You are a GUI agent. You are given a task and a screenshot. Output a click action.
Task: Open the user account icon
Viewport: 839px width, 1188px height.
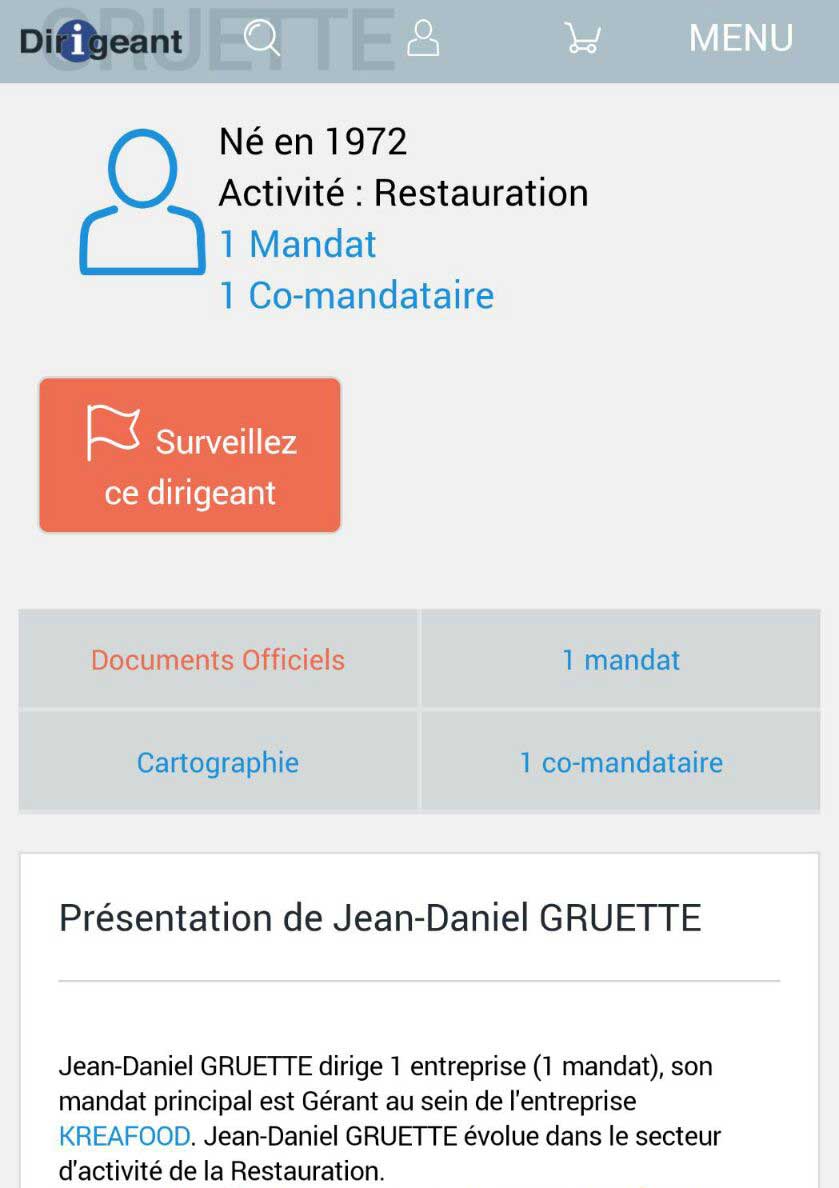pos(423,39)
